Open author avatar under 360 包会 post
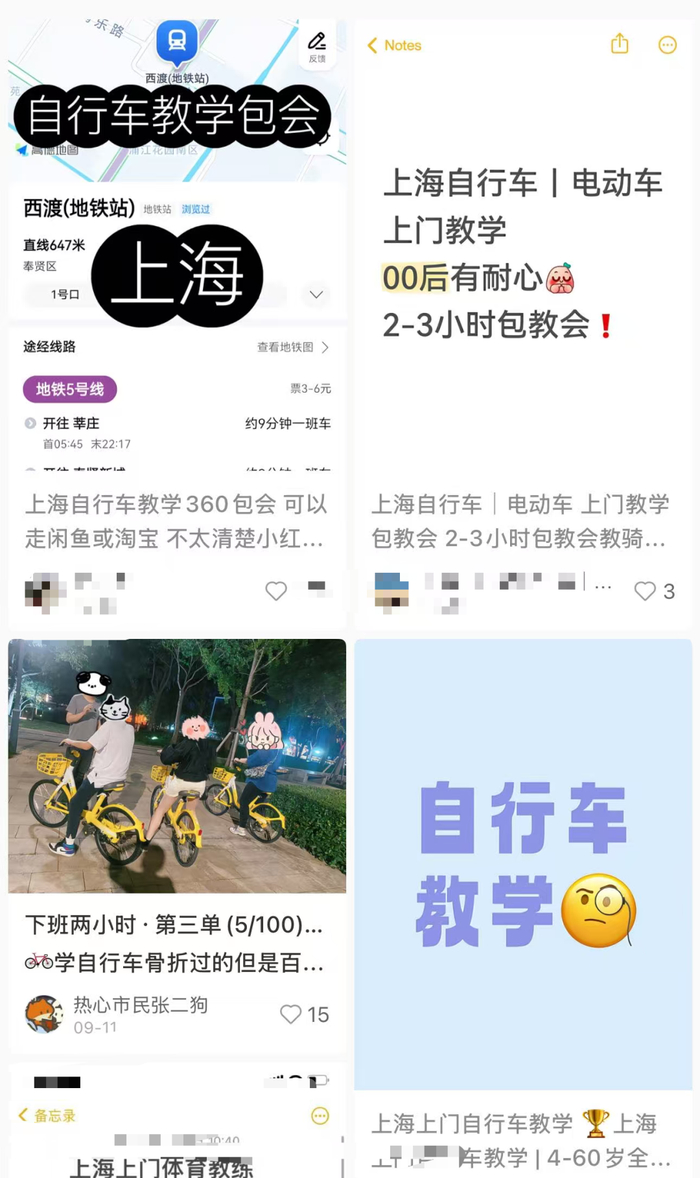Viewport: 700px width, 1178px height. tap(41, 590)
